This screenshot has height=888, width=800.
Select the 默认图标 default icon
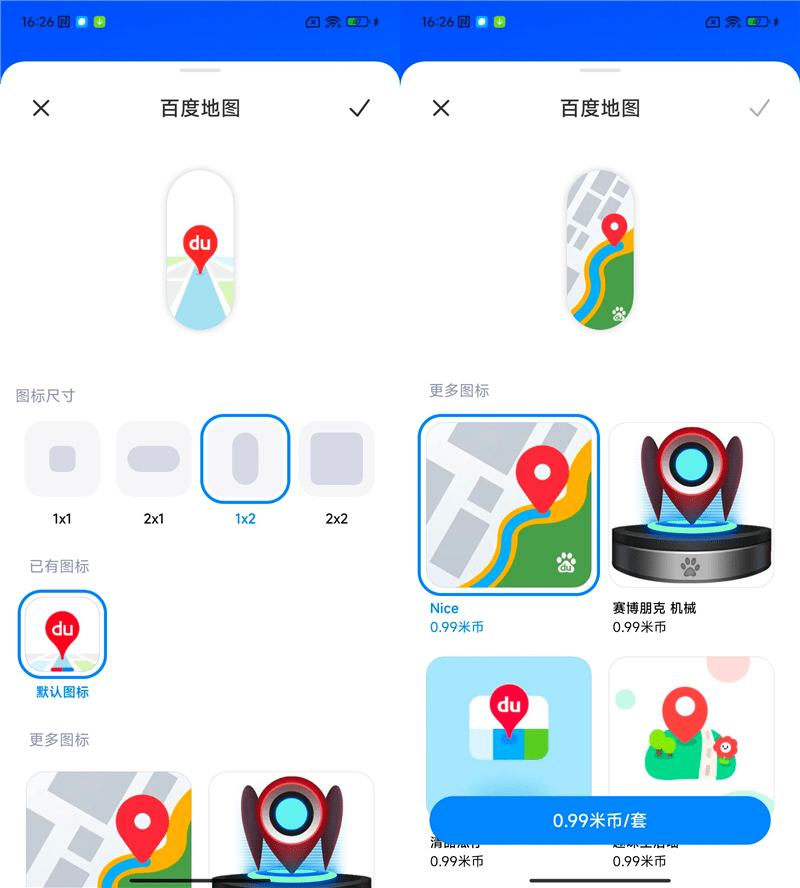(x=62, y=634)
